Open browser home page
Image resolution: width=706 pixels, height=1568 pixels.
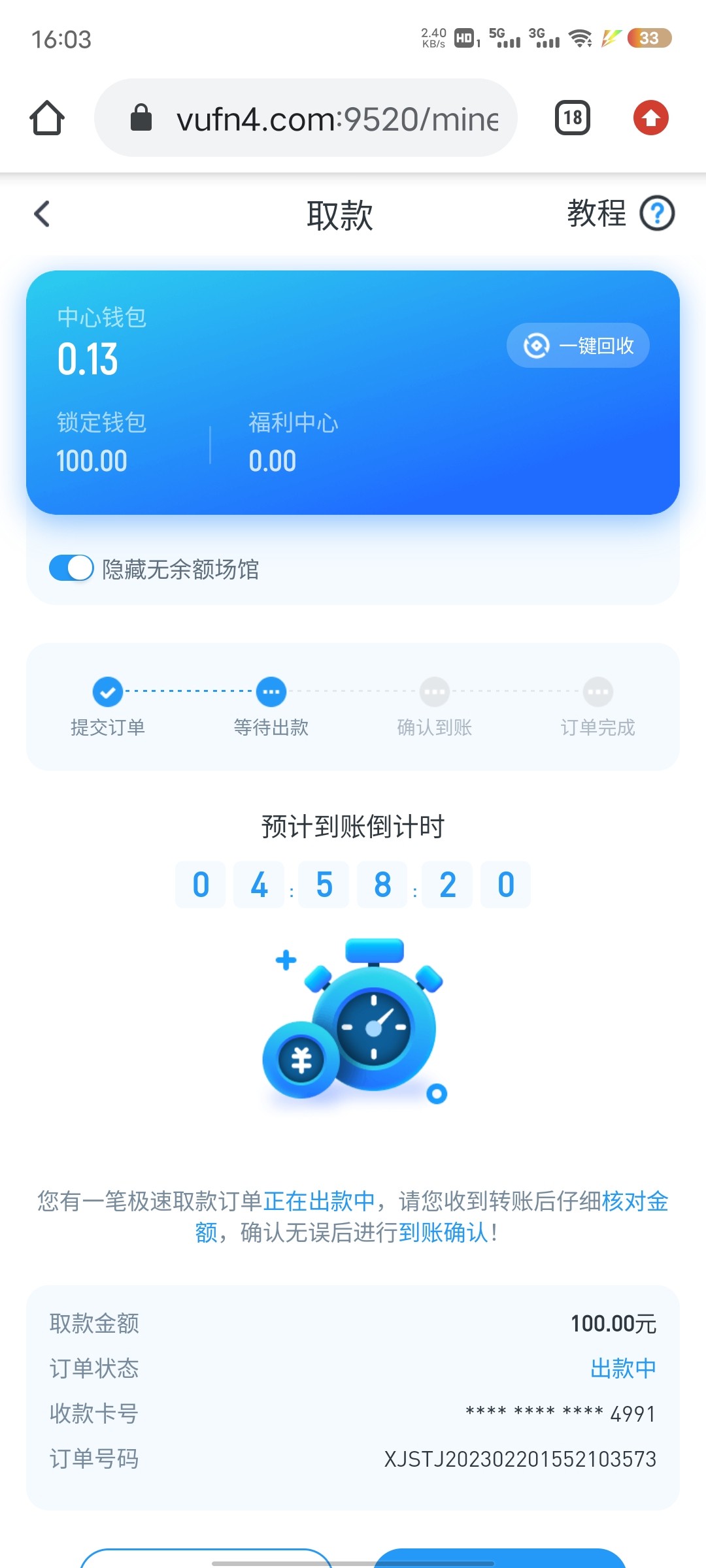47,118
